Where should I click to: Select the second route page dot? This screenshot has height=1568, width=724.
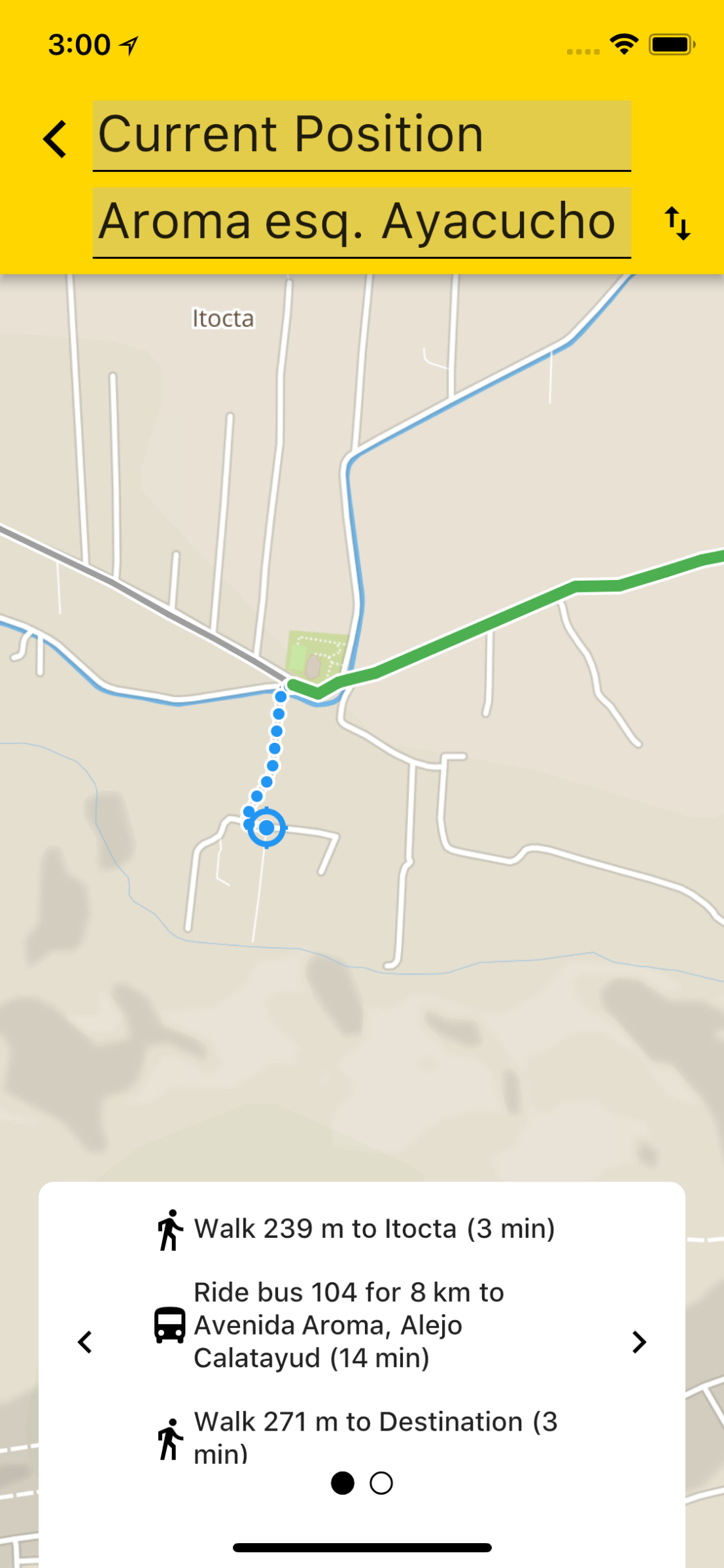381,1483
